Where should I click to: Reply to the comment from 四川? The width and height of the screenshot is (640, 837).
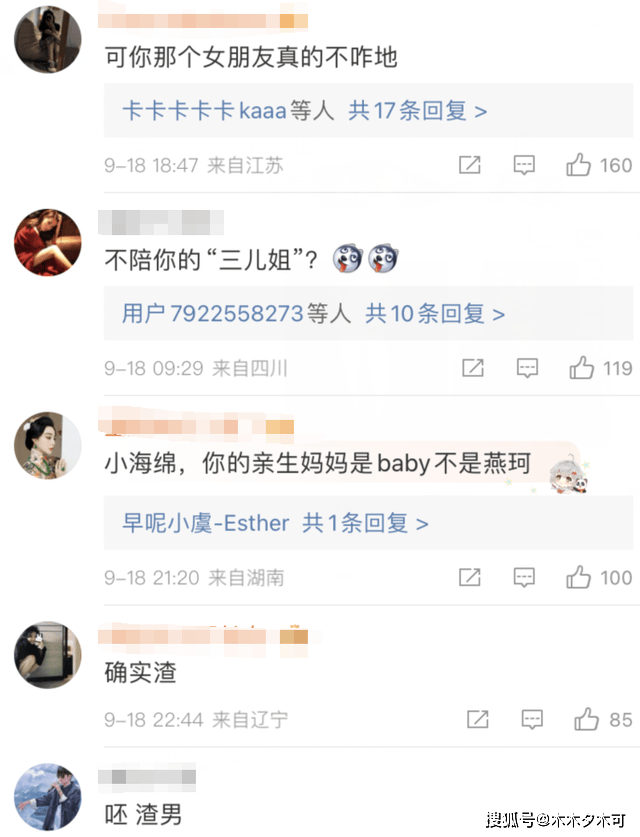[527, 368]
